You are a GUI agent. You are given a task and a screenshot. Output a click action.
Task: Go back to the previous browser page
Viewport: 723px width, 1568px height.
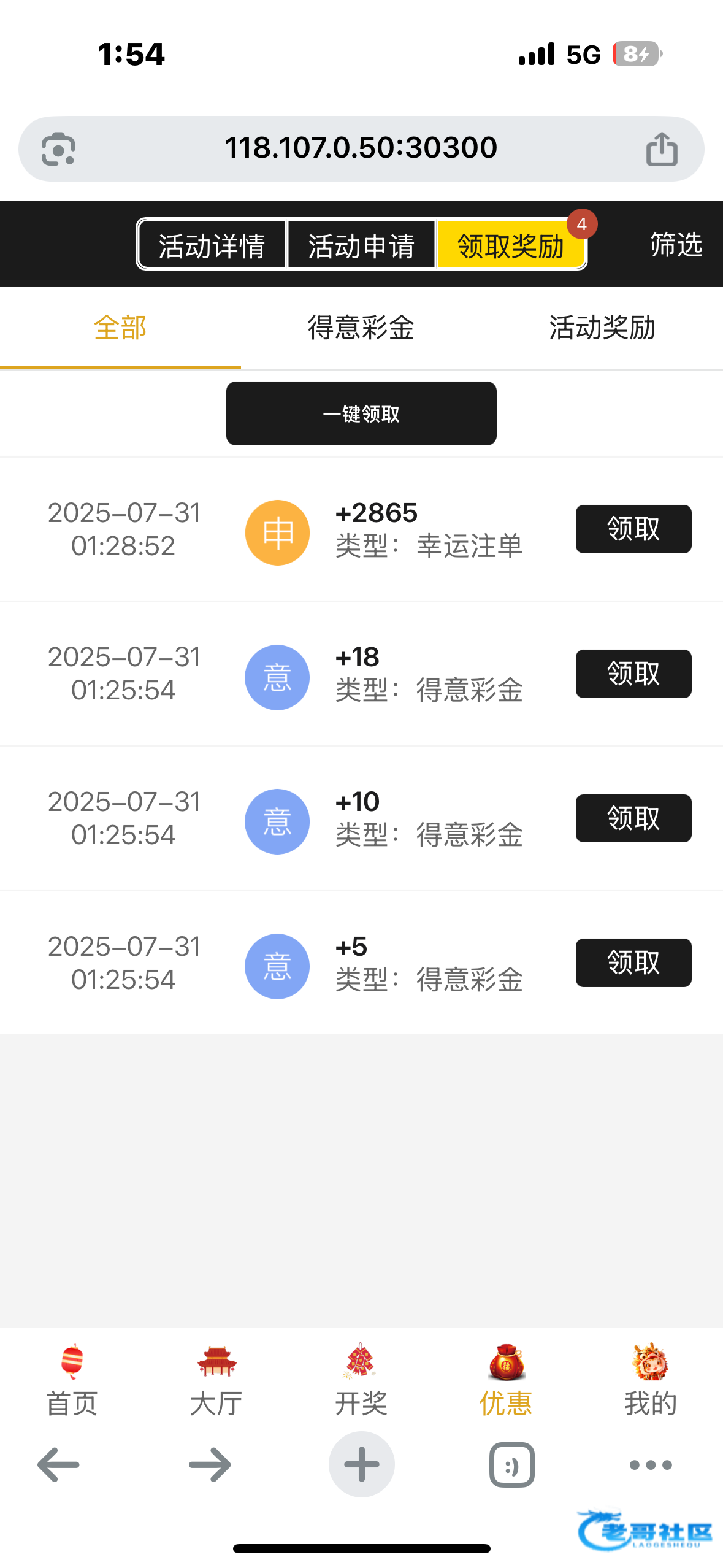pos(59,1464)
